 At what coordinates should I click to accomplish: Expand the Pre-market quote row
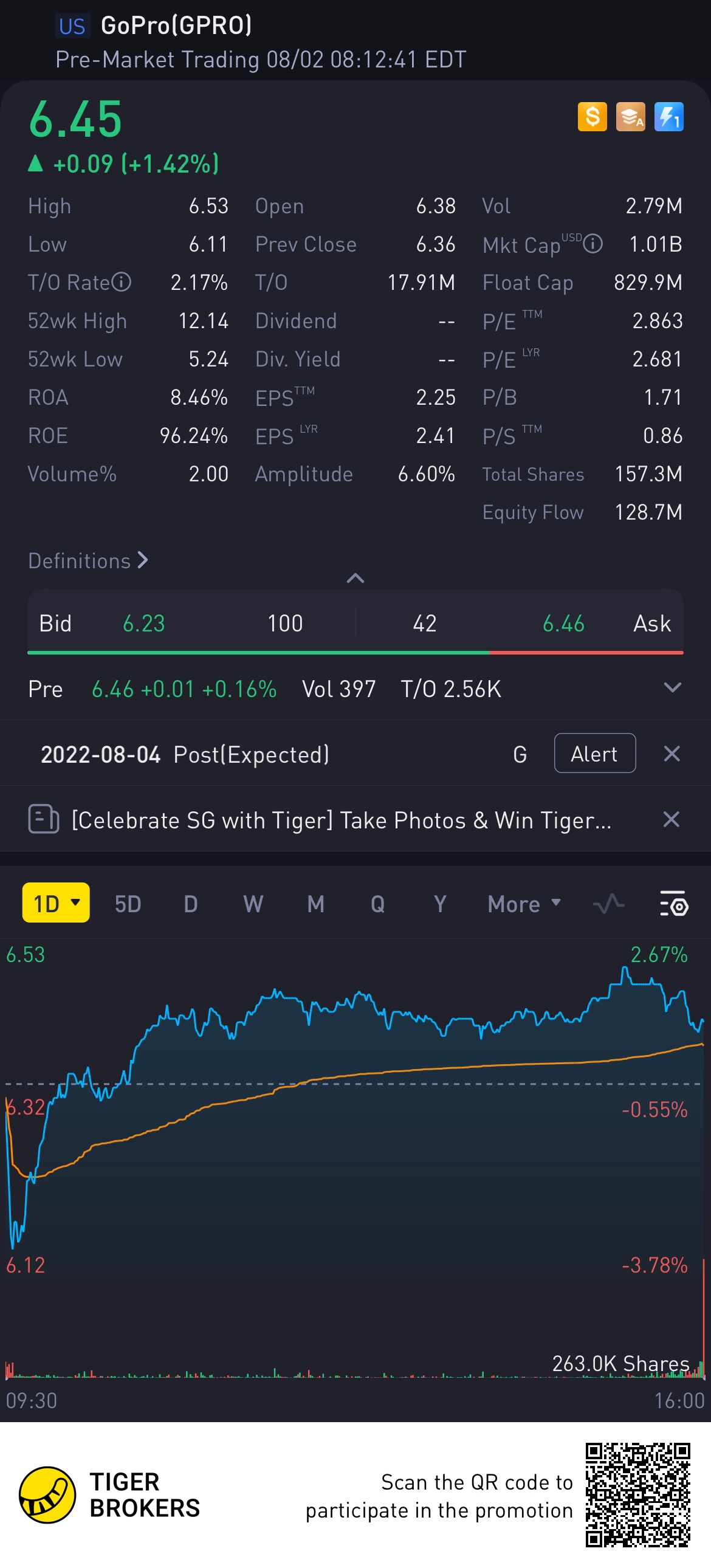click(672, 688)
